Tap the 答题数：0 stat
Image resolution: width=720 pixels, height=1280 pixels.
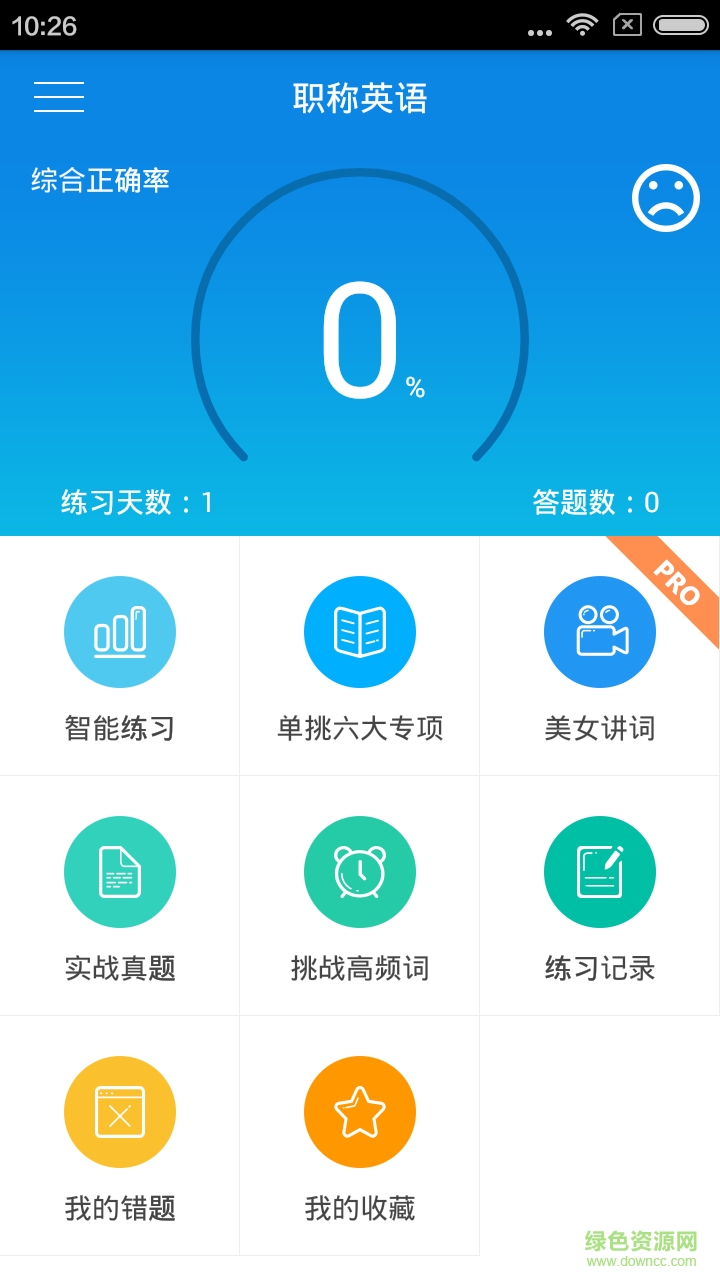(x=596, y=501)
